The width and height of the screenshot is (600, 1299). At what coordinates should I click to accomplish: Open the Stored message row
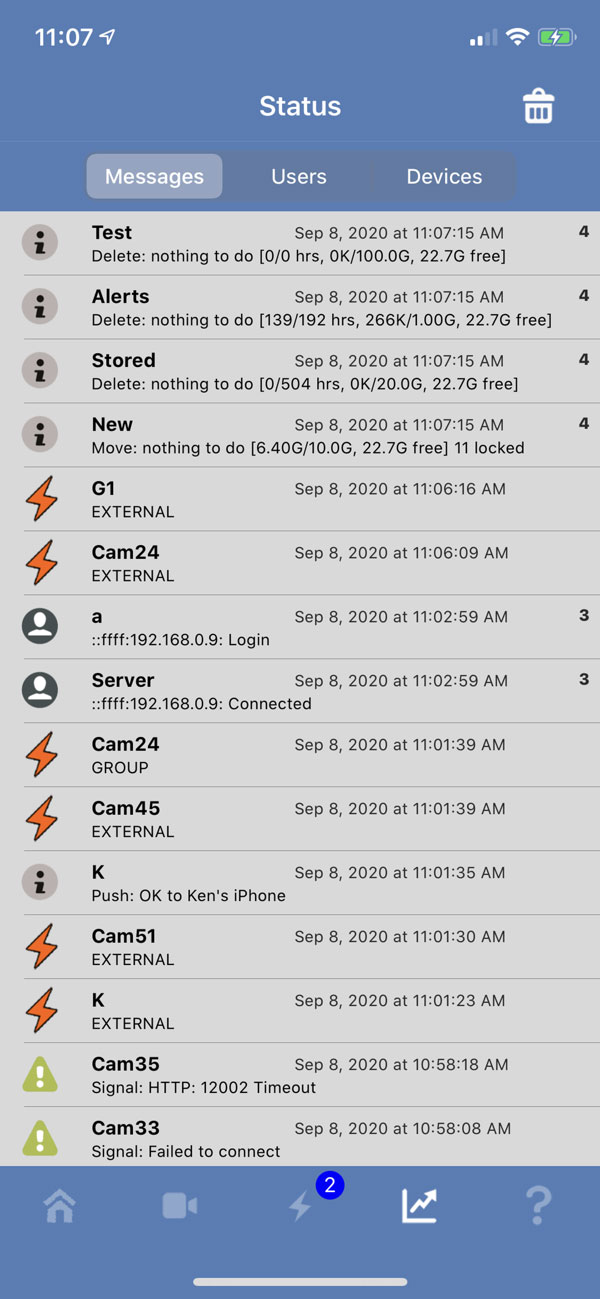pyautogui.click(x=300, y=371)
